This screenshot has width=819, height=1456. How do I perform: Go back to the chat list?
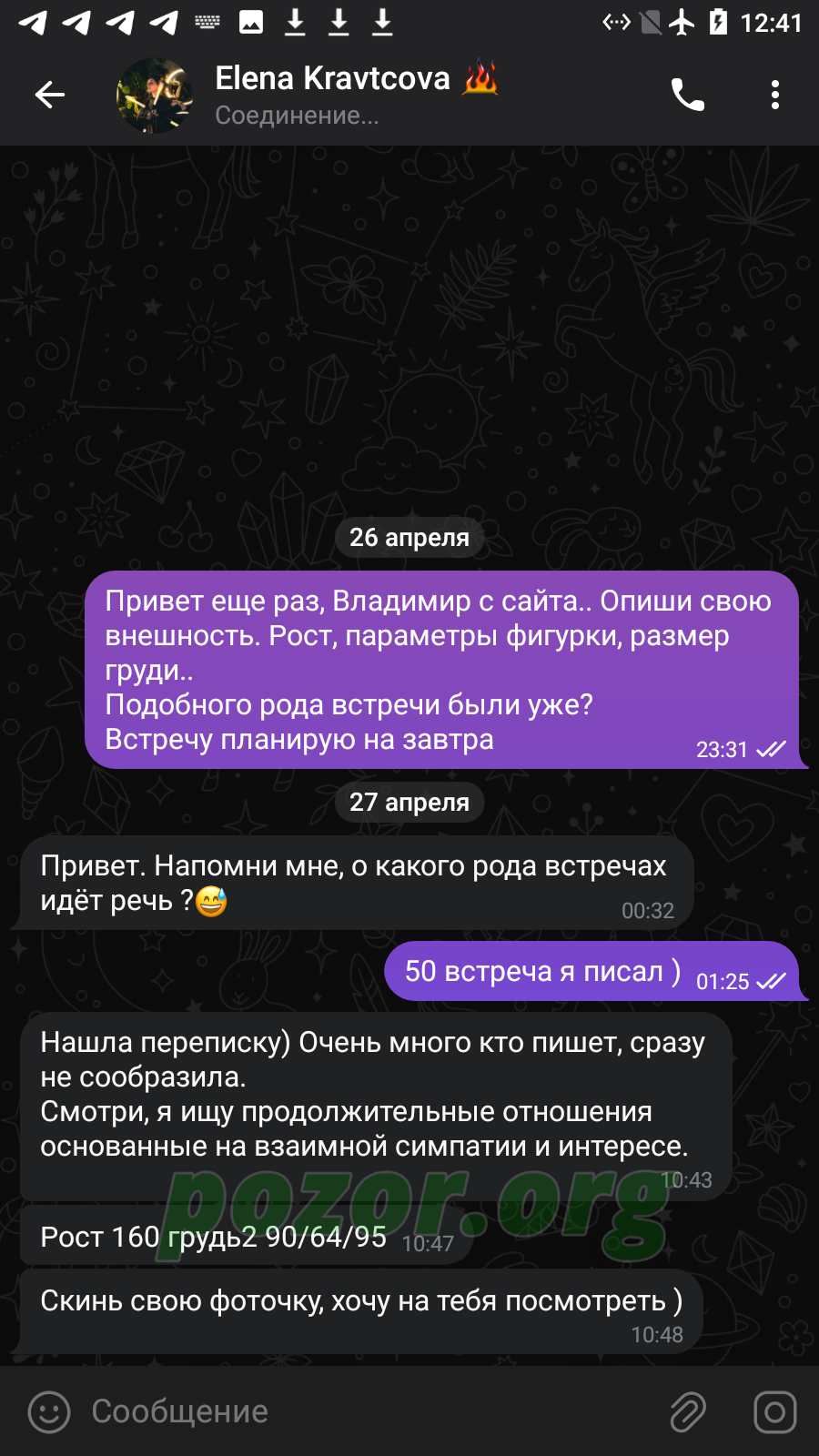[50, 95]
